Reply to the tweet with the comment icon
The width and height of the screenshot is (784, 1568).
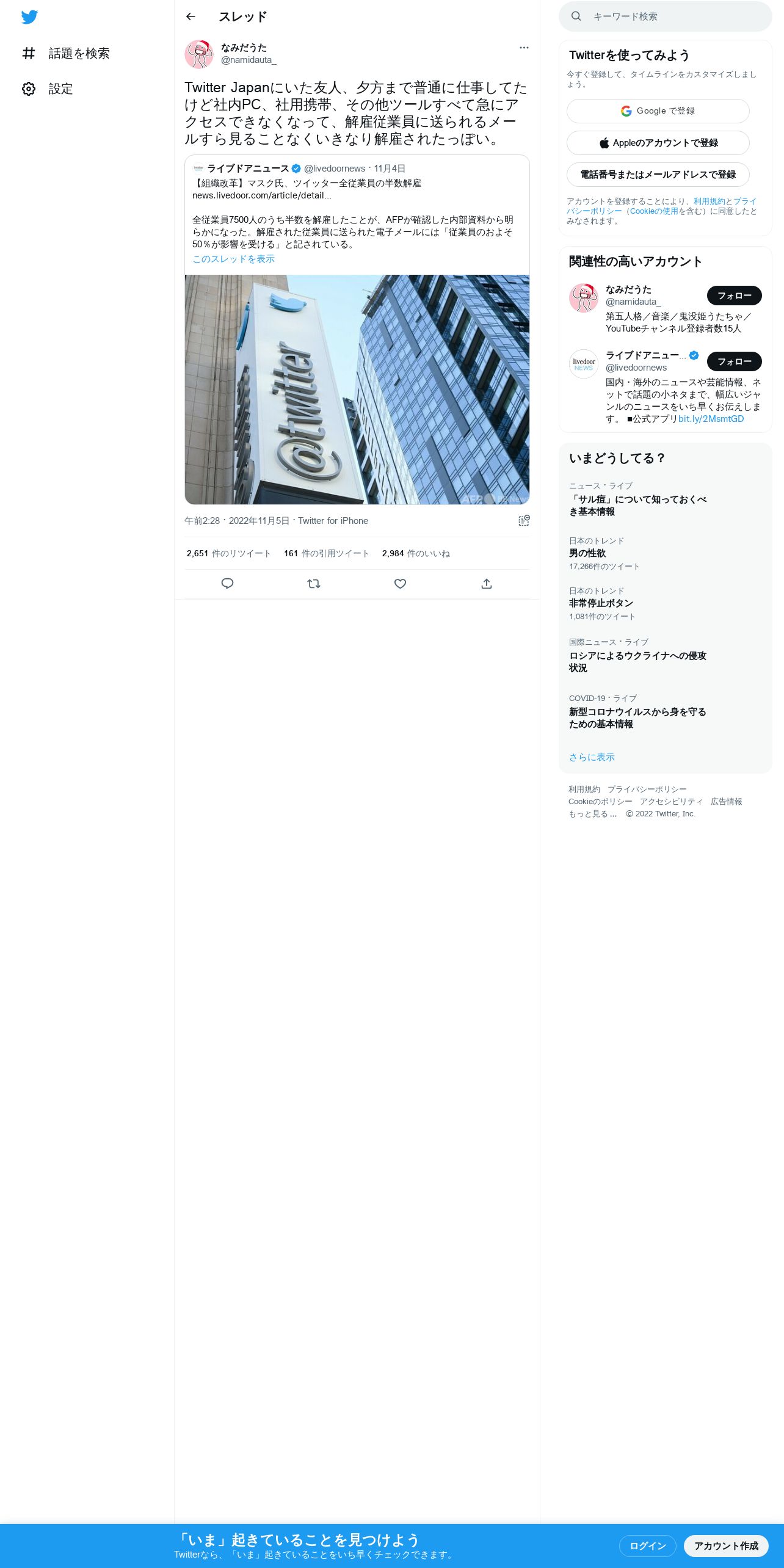coord(227,584)
